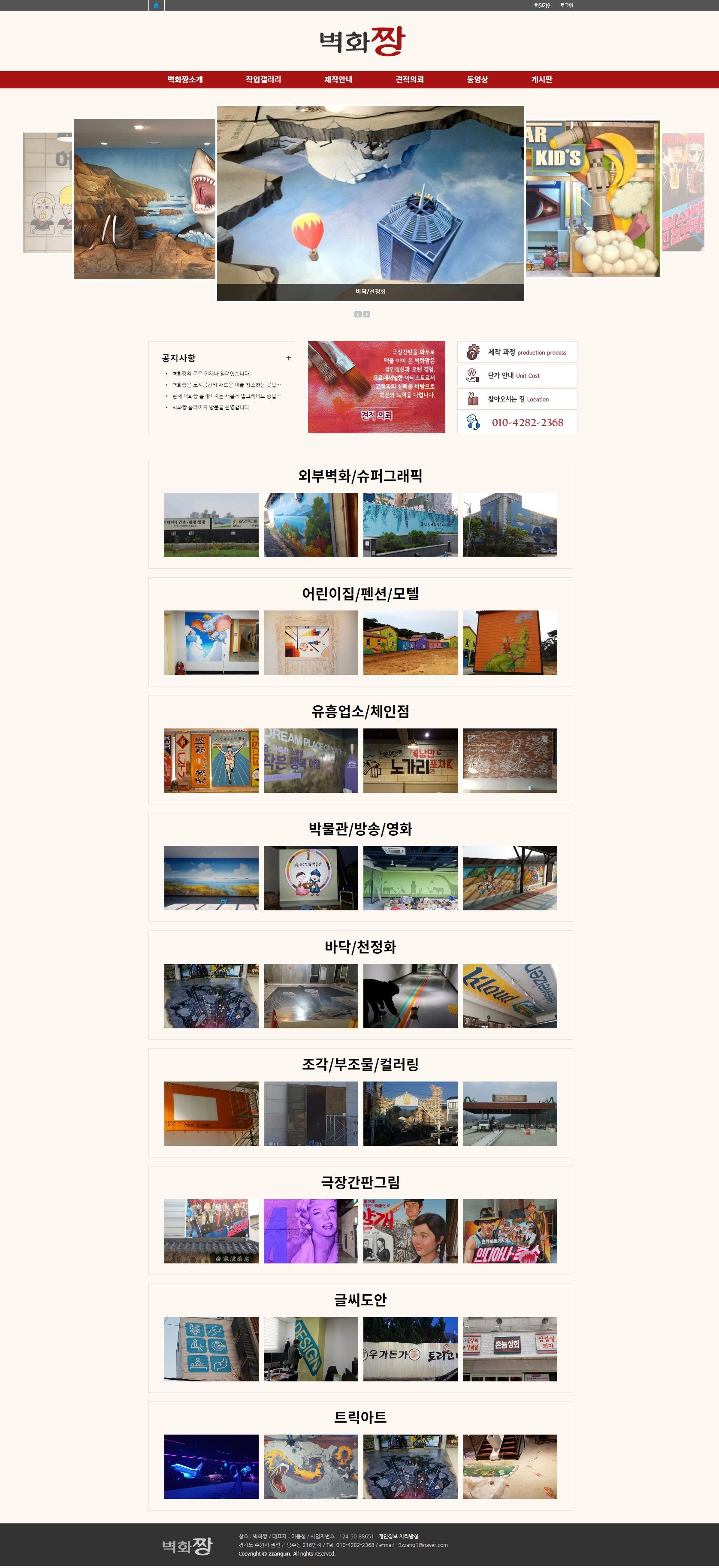Open the first 외부벽화/슈퍼그래픽 thumbnail
The image size is (719, 1568).
click(x=211, y=525)
